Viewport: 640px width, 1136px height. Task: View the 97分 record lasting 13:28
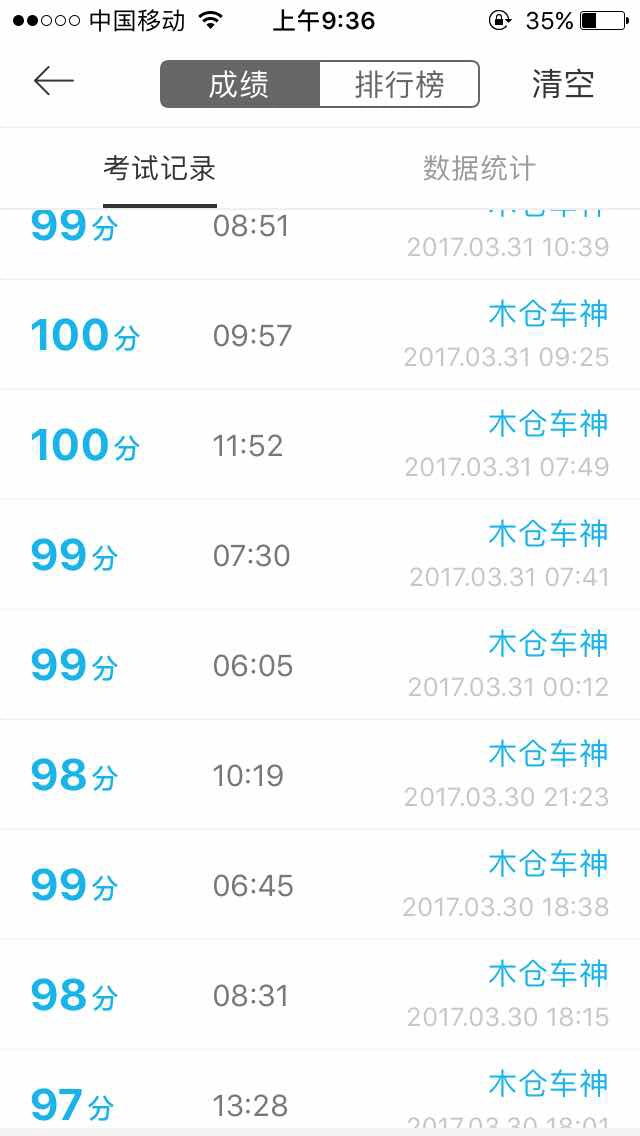click(320, 1093)
